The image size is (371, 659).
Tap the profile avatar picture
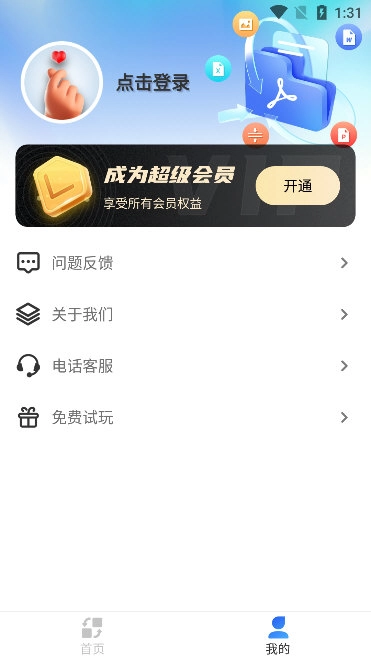click(62, 82)
